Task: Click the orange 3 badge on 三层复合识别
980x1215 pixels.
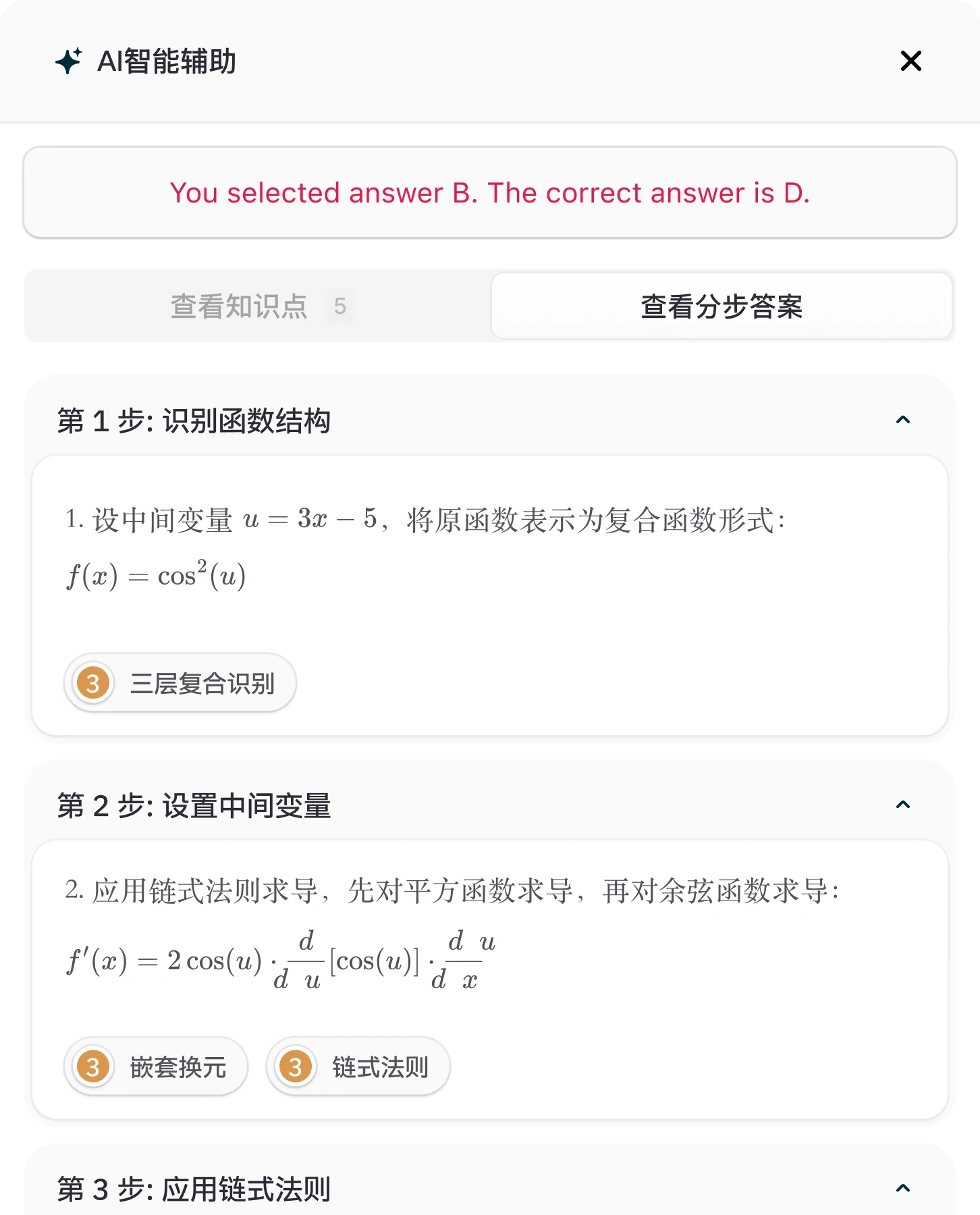Action: [x=92, y=683]
